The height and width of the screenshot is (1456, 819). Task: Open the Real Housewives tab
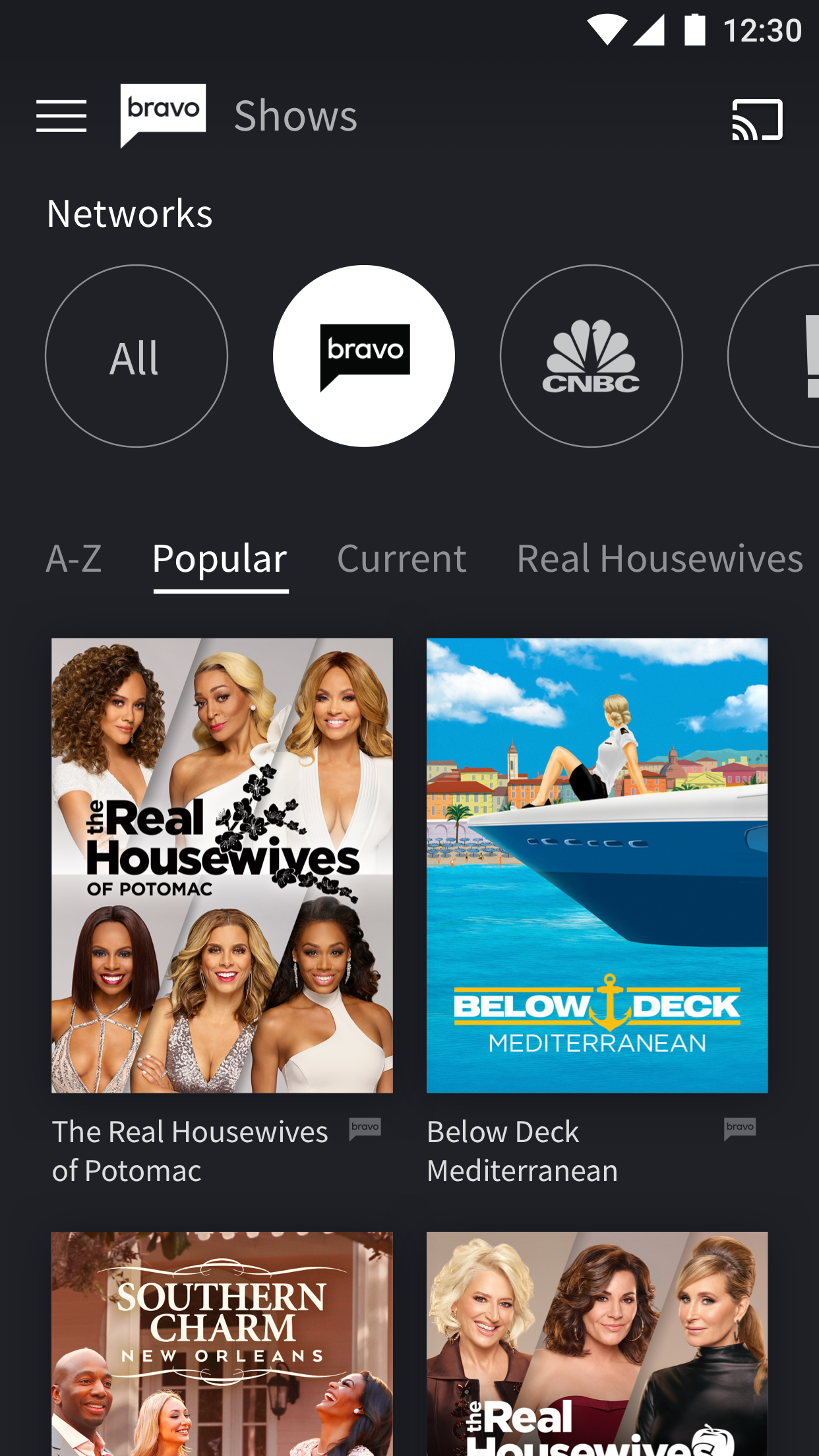coord(659,559)
